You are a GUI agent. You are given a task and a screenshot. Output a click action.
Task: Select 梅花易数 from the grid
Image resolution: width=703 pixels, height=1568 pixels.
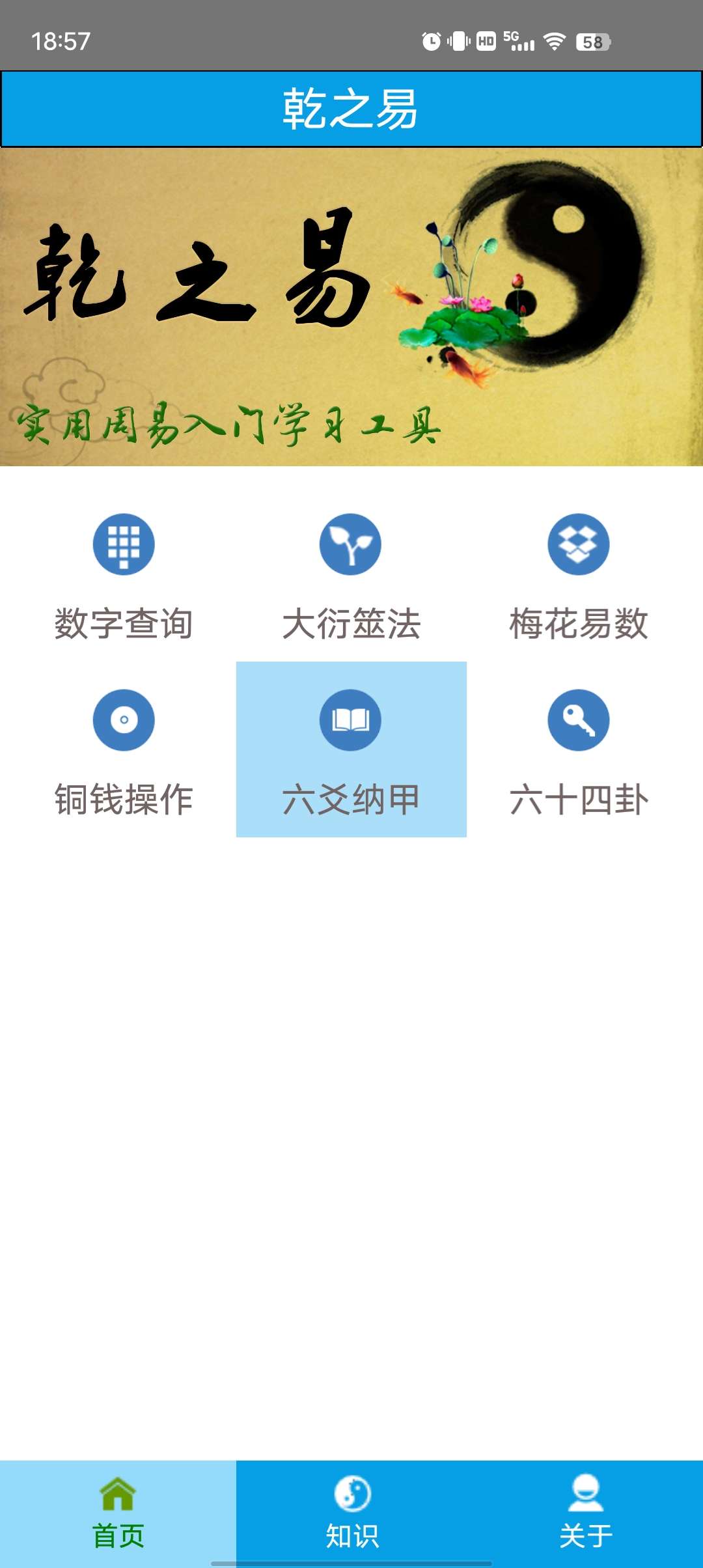point(578,574)
